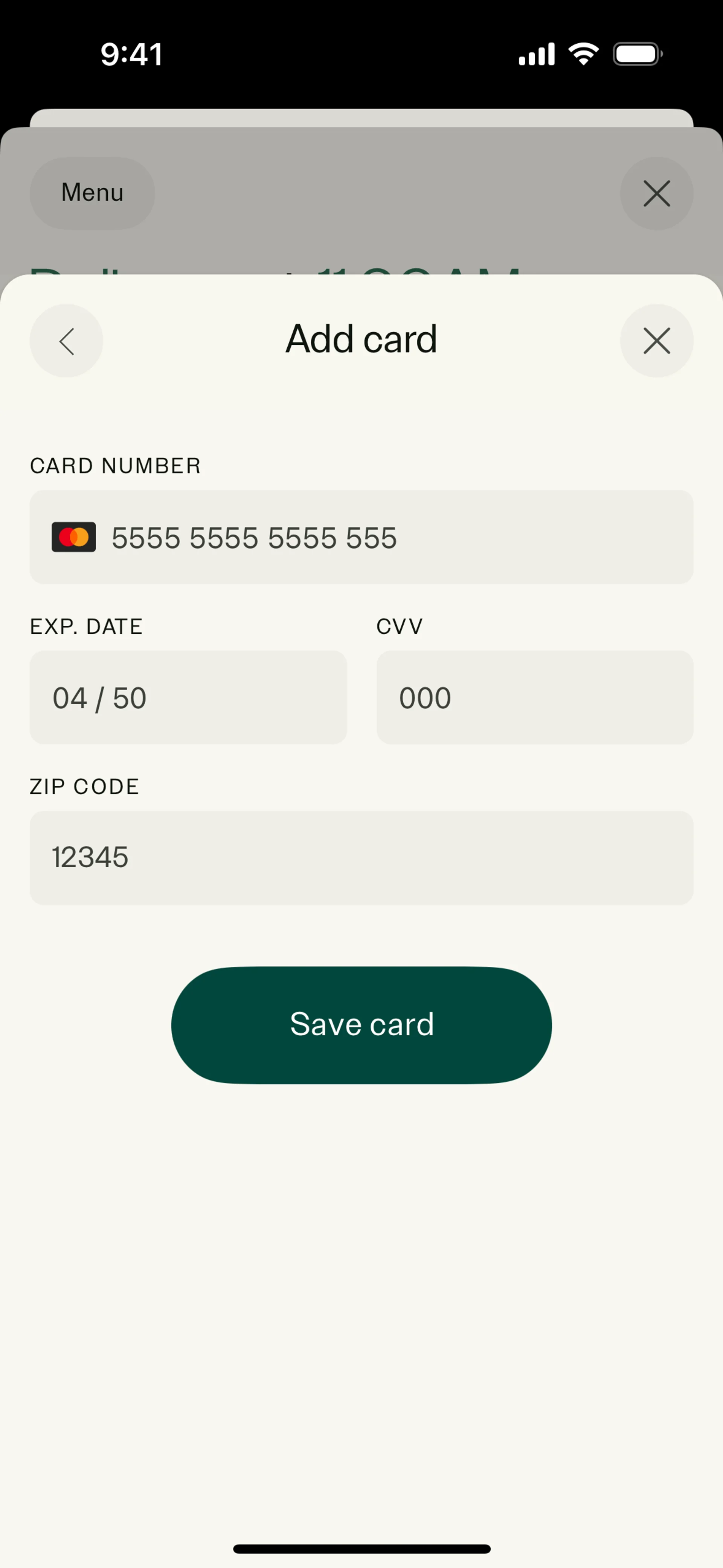Focus the CVV field
The image size is (723, 1568).
click(x=534, y=698)
